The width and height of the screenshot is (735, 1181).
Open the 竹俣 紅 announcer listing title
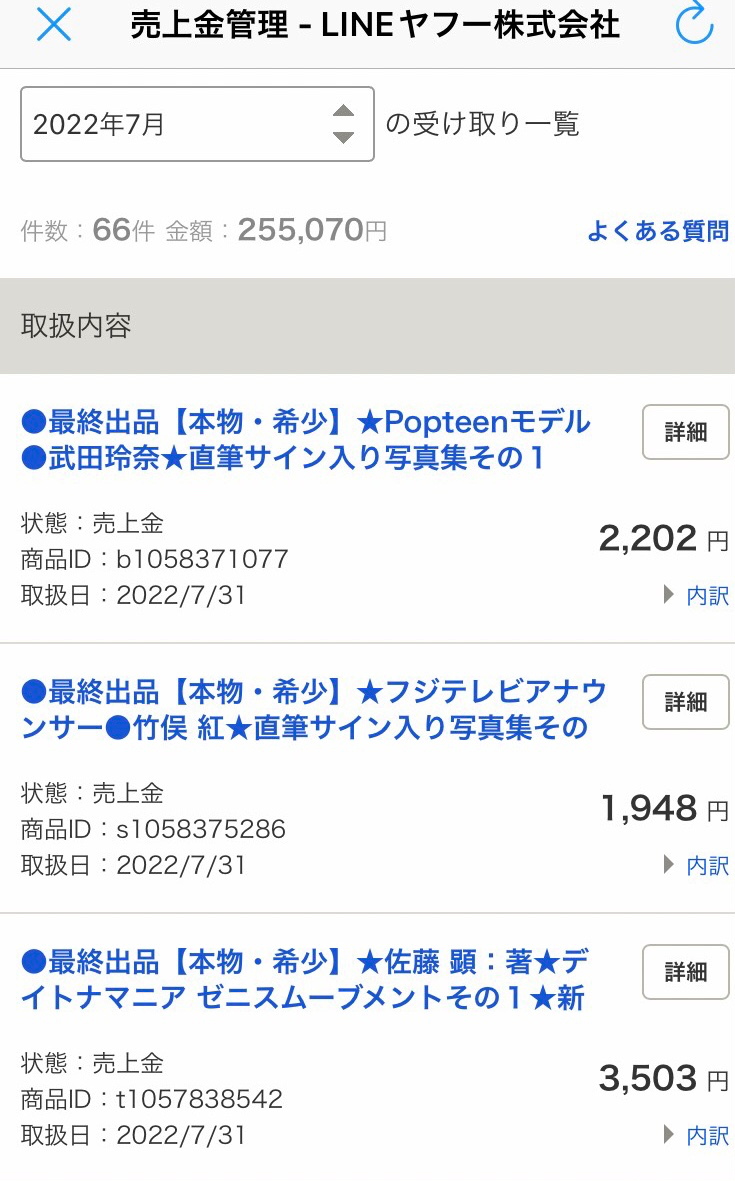click(300, 710)
